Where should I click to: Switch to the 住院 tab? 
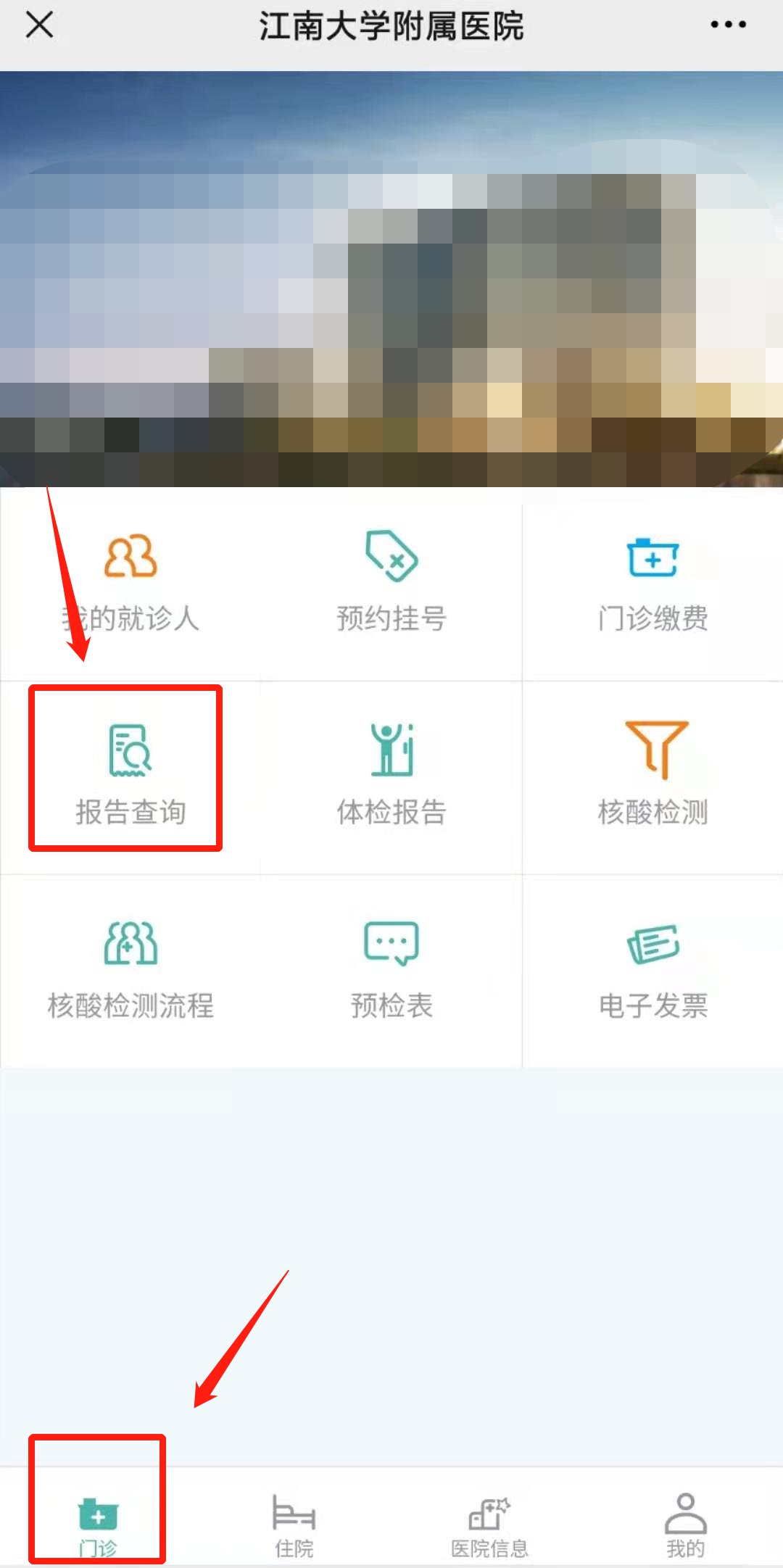[294, 1525]
